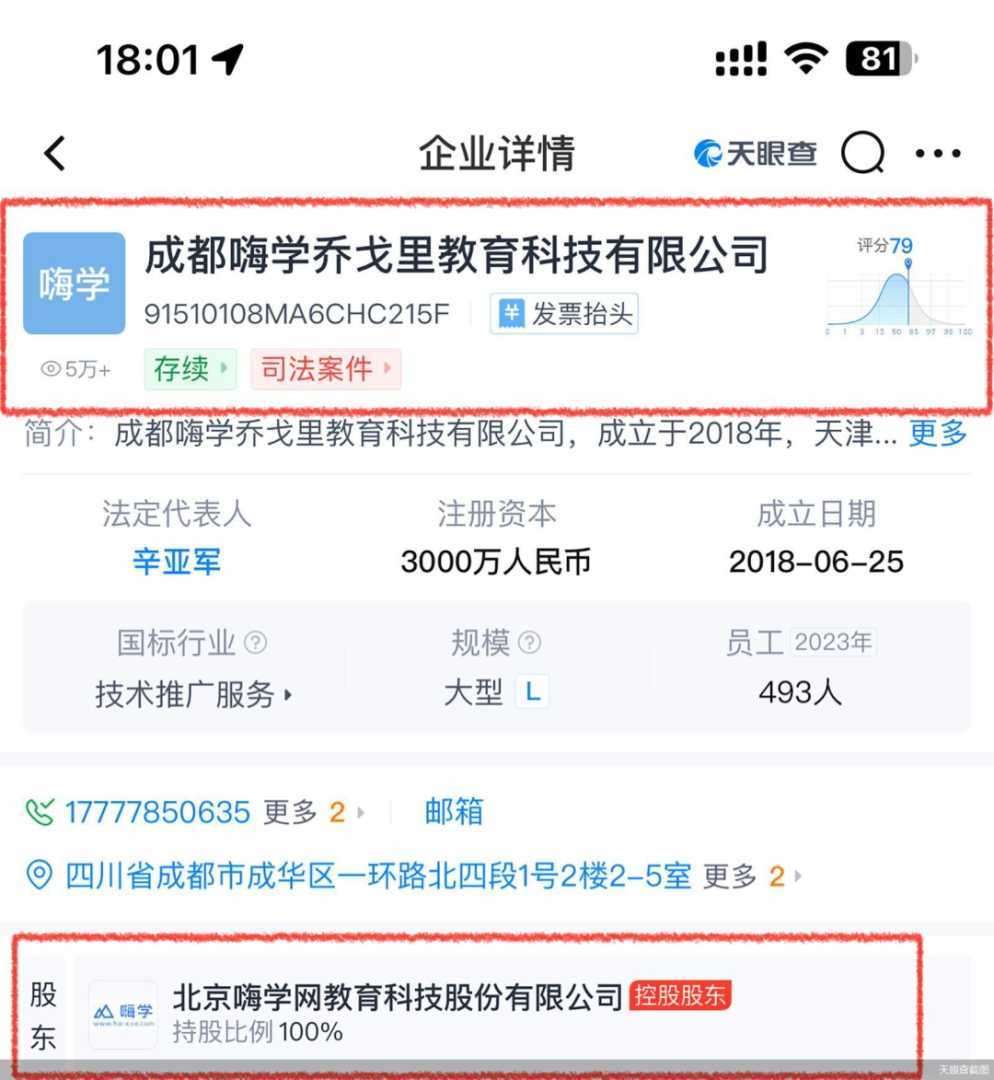Open shareholder 北京嗨学网教育科技股份有限公司

pyautogui.click(x=397, y=996)
